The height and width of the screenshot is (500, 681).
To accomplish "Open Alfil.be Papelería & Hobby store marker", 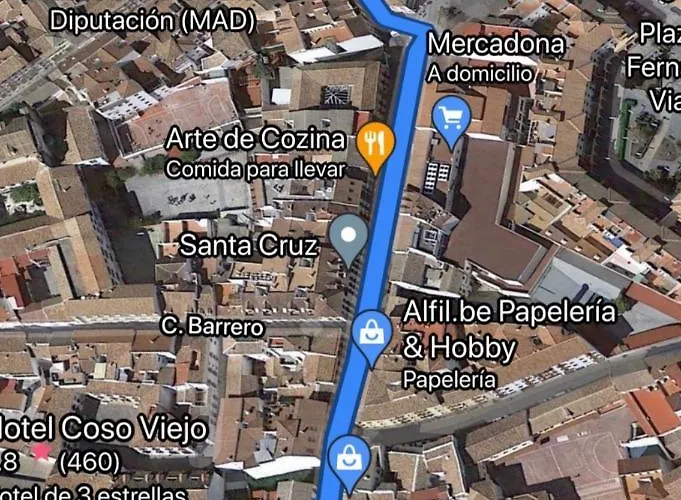I will 372,332.
